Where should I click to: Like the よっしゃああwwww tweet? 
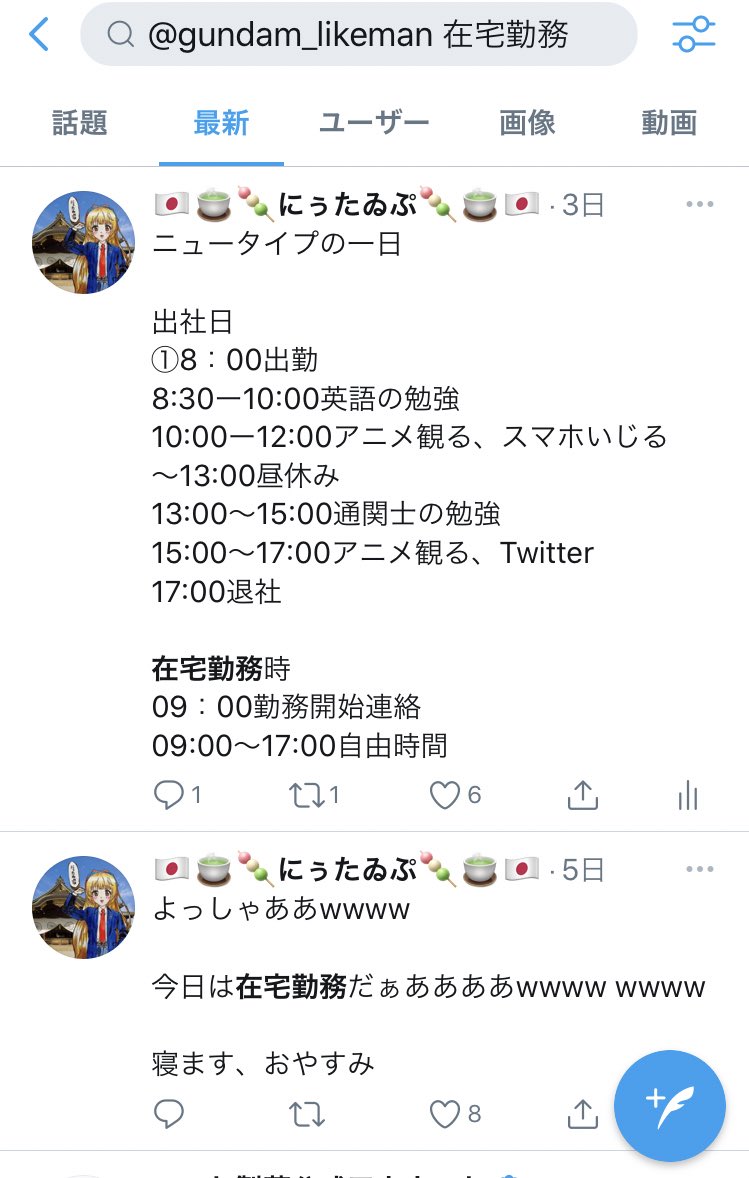point(444,1114)
